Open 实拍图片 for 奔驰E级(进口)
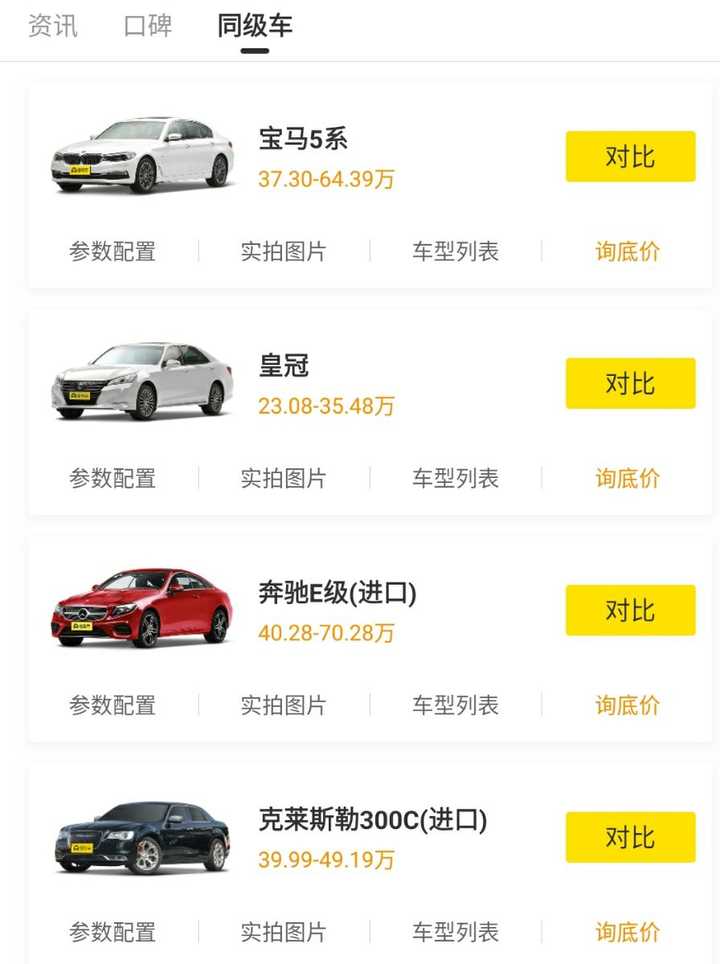The width and height of the screenshot is (720, 964). [x=283, y=705]
